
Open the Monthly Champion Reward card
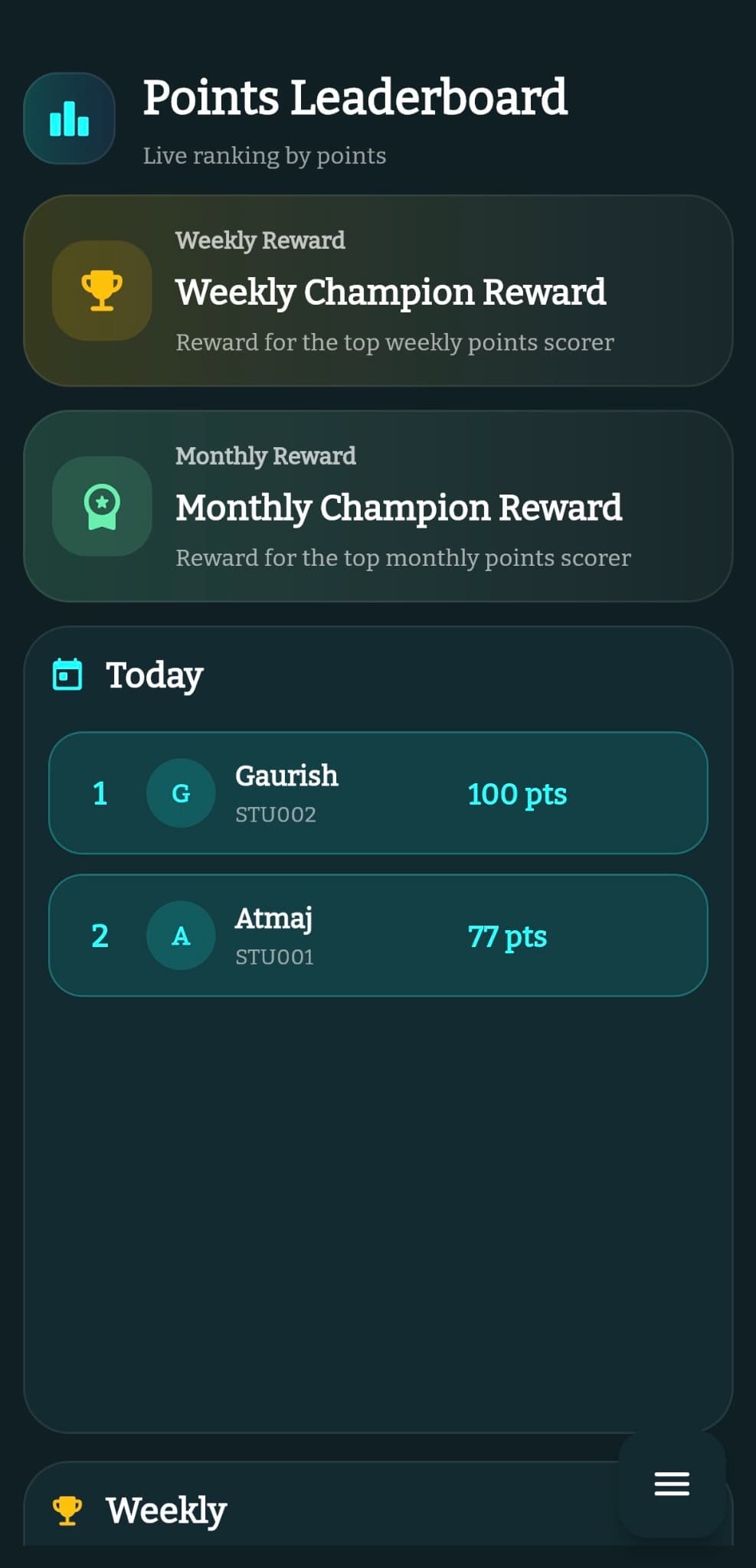coord(378,507)
